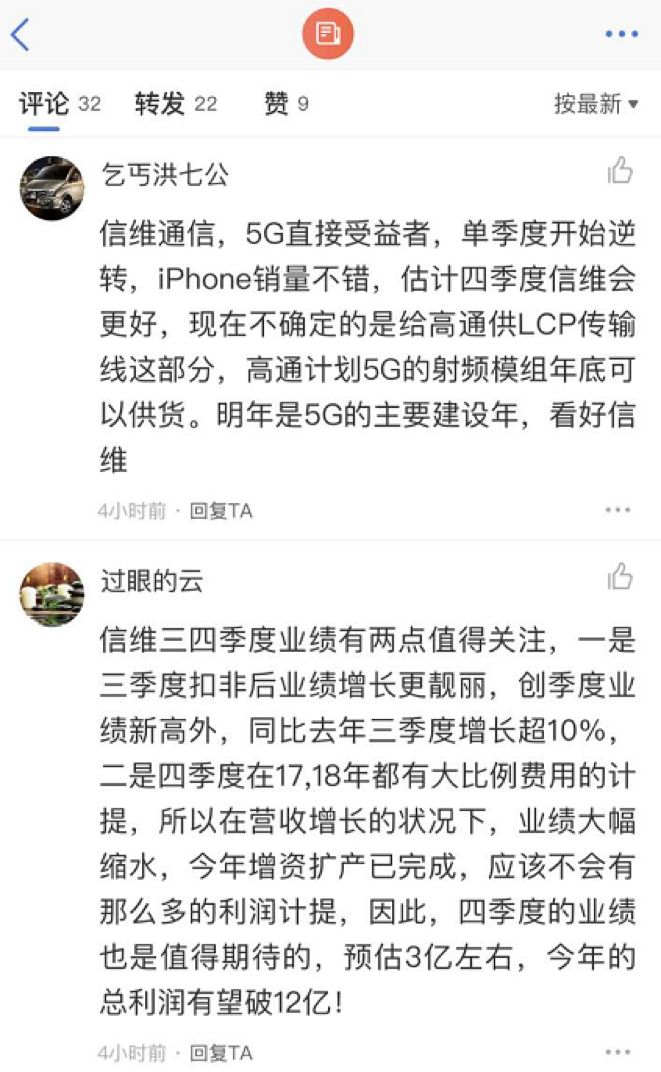
Task: Open more options on 乞丐洪七公's comment
Action: 618,511
